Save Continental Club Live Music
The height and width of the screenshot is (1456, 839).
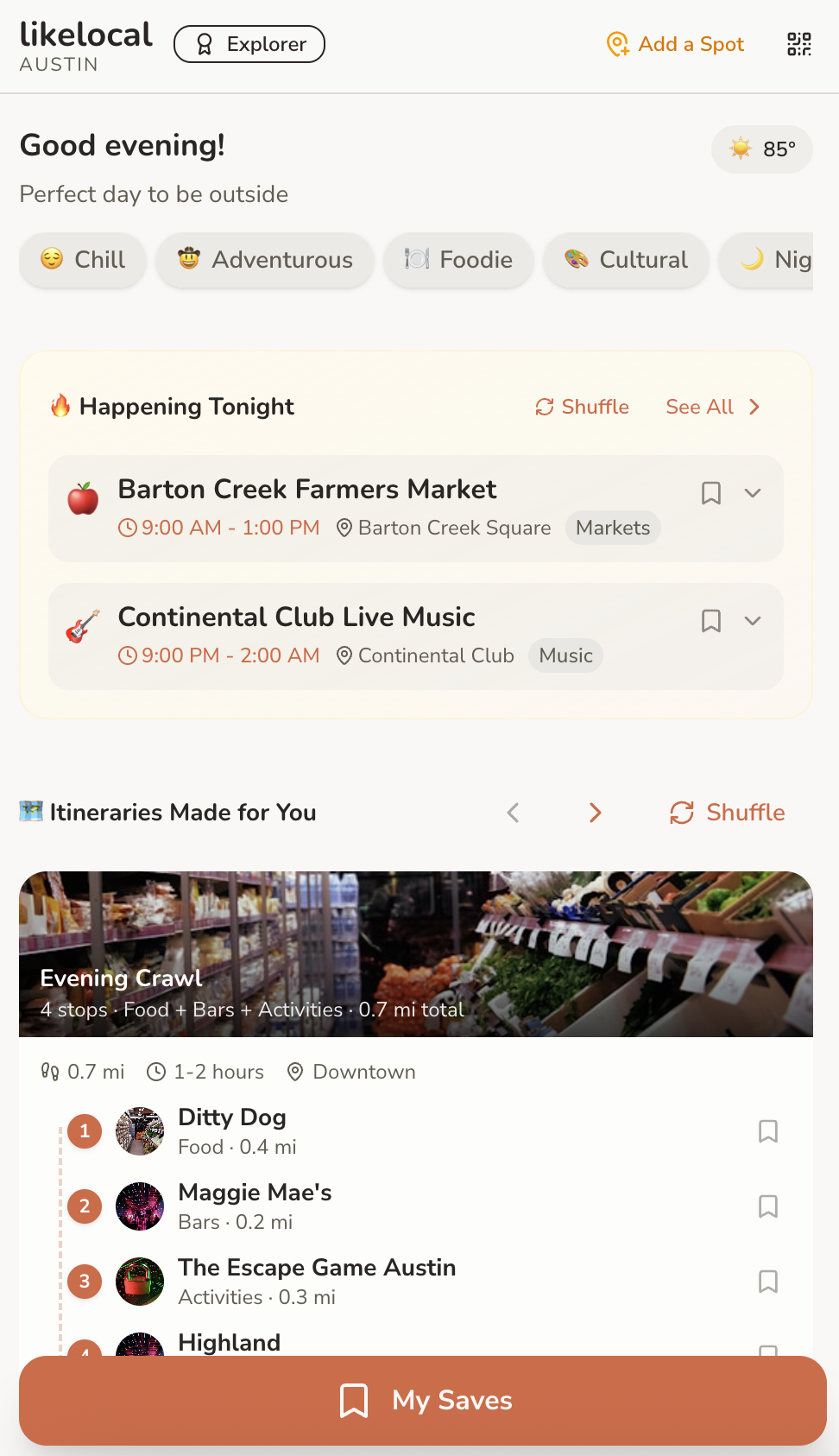click(x=711, y=621)
